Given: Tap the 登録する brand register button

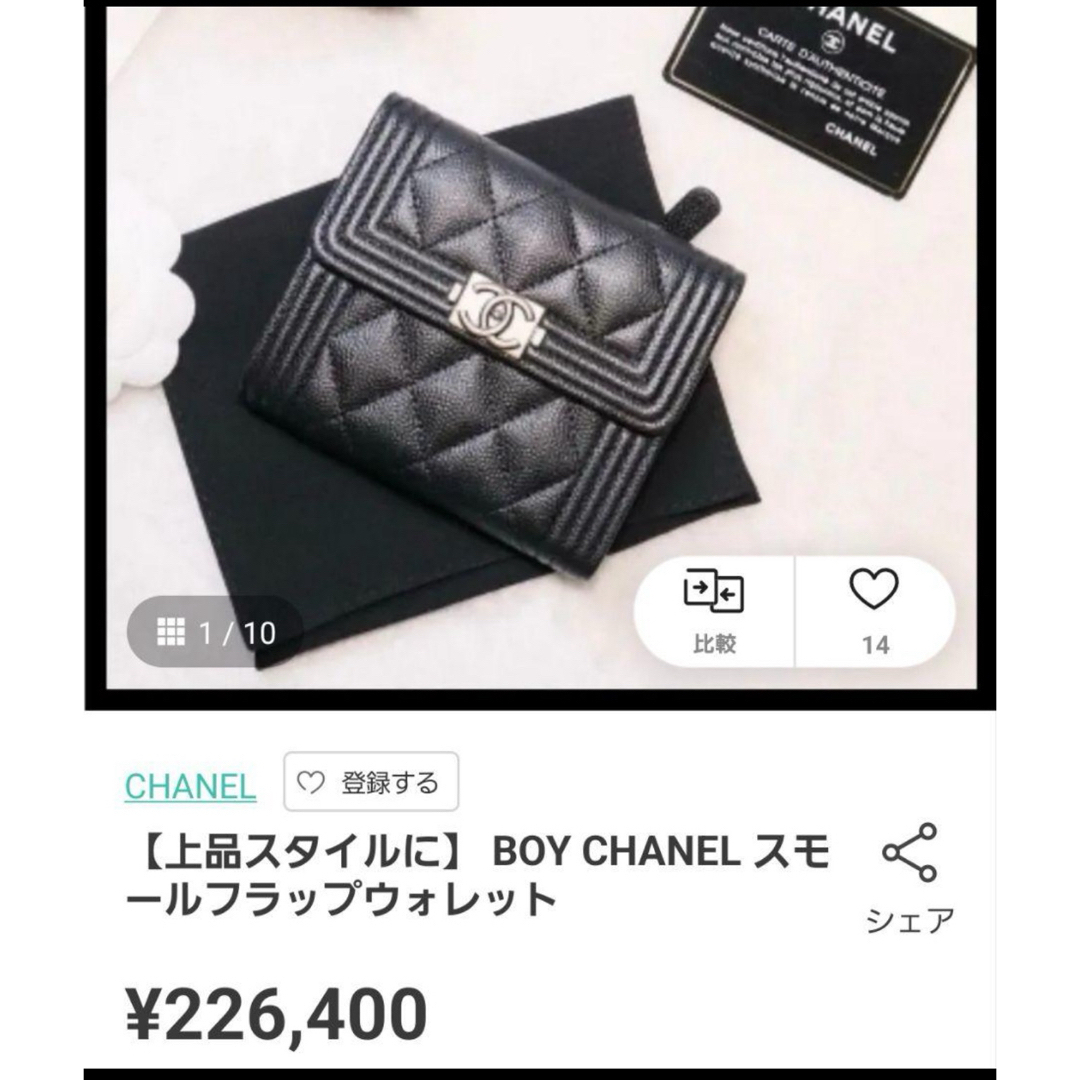Looking at the screenshot, I should tap(371, 782).
